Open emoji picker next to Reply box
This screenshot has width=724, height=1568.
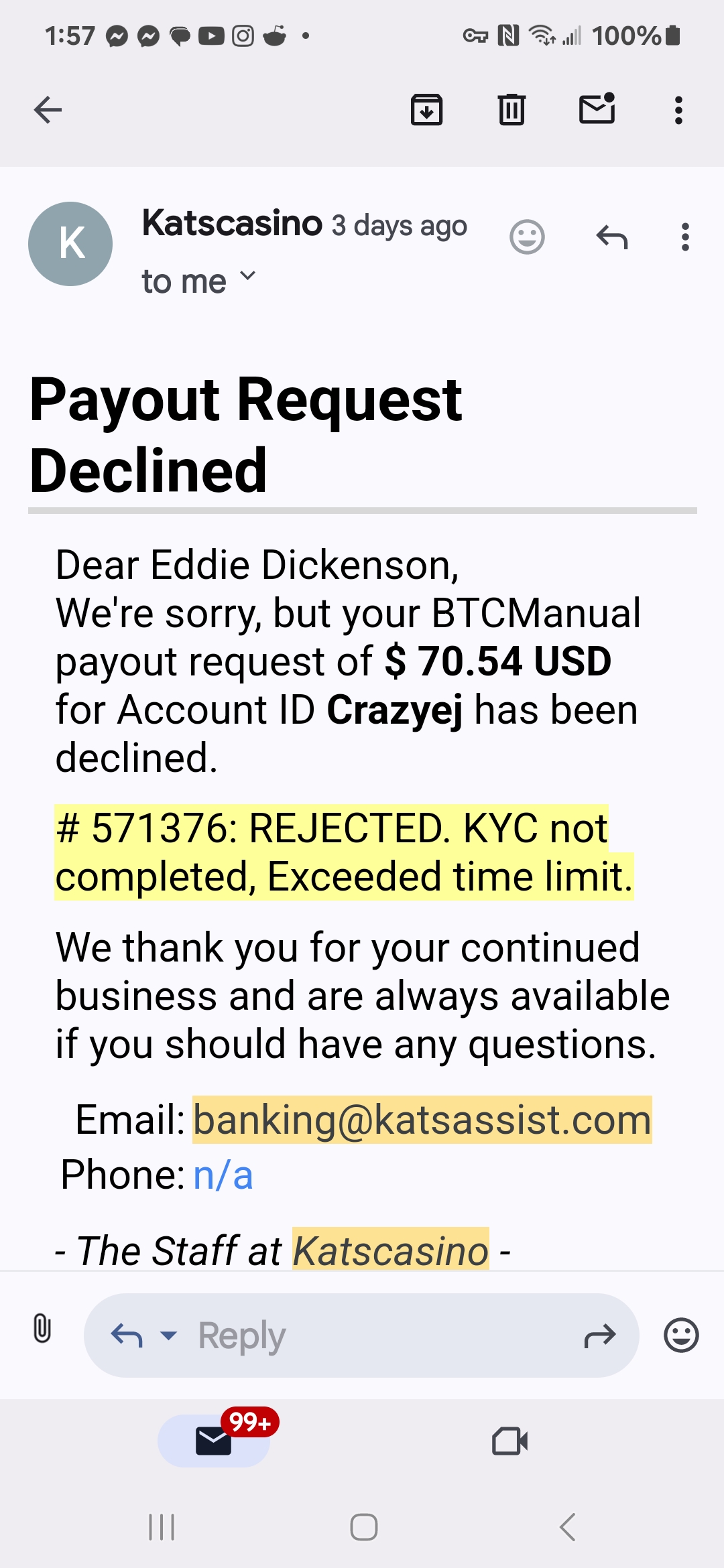pyautogui.click(x=681, y=1335)
